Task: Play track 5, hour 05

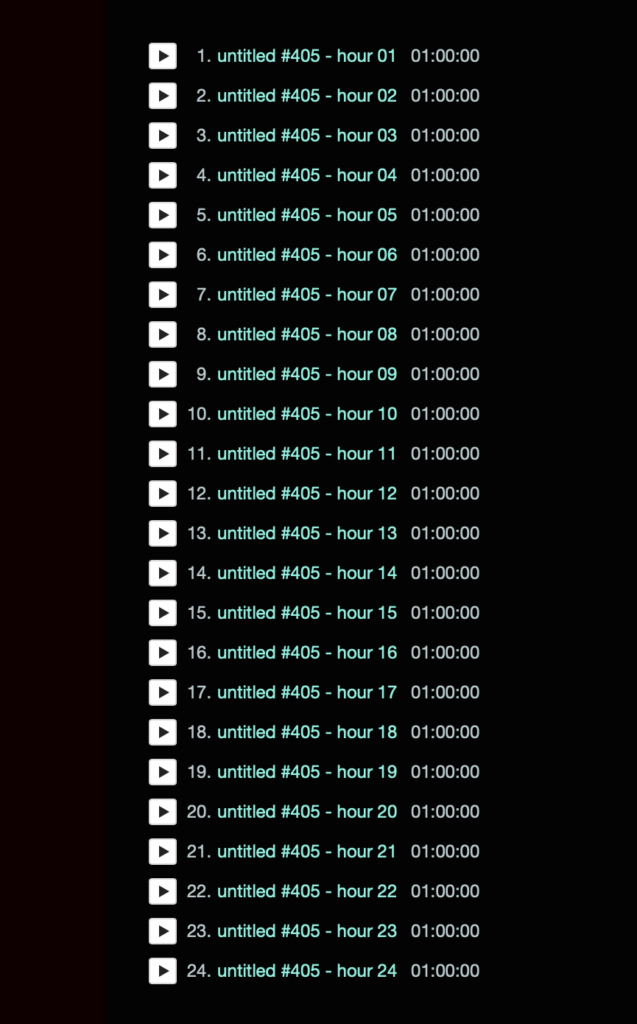Action: 163,216
